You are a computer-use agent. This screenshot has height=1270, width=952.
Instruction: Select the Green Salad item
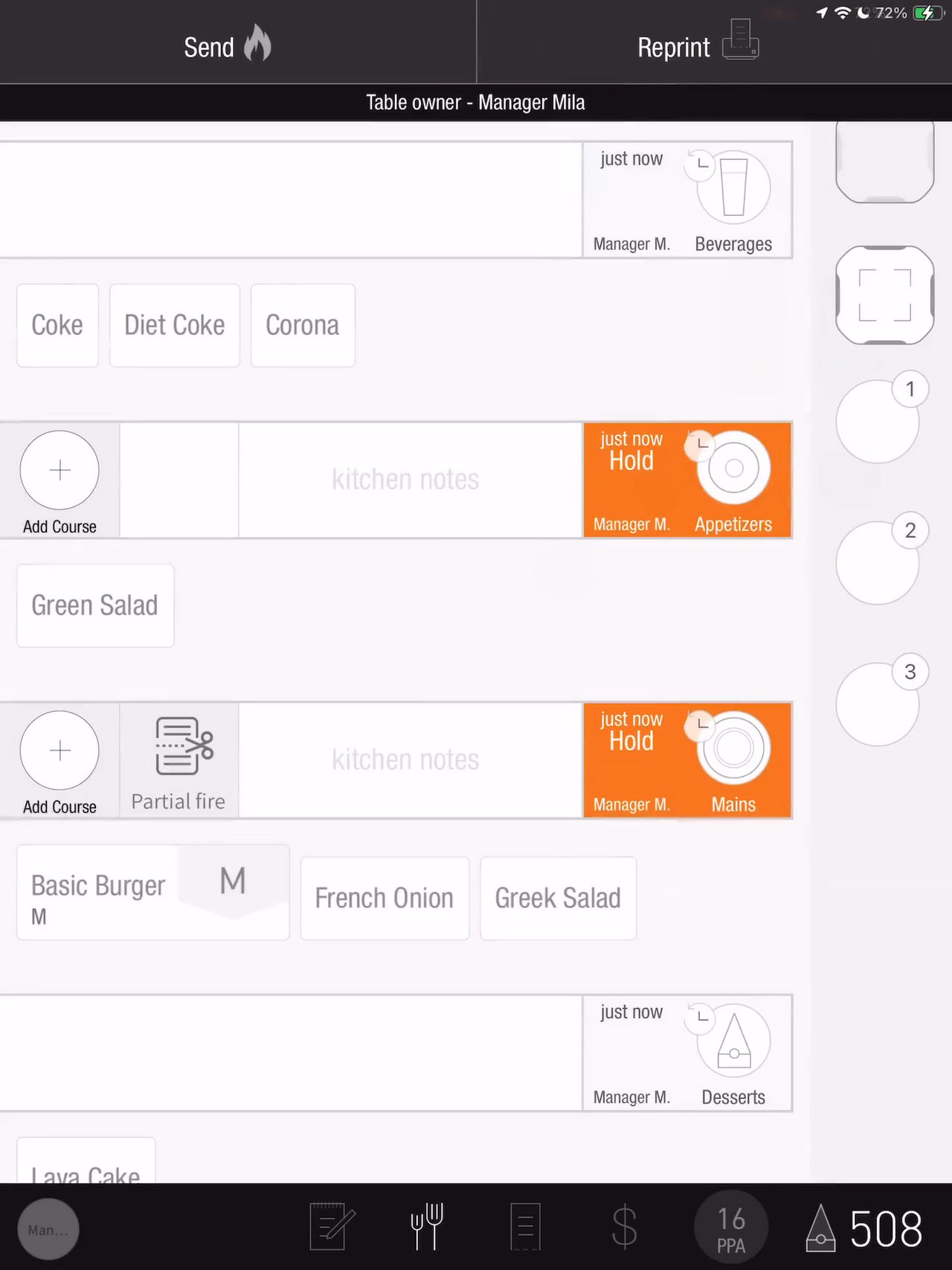coord(95,606)
